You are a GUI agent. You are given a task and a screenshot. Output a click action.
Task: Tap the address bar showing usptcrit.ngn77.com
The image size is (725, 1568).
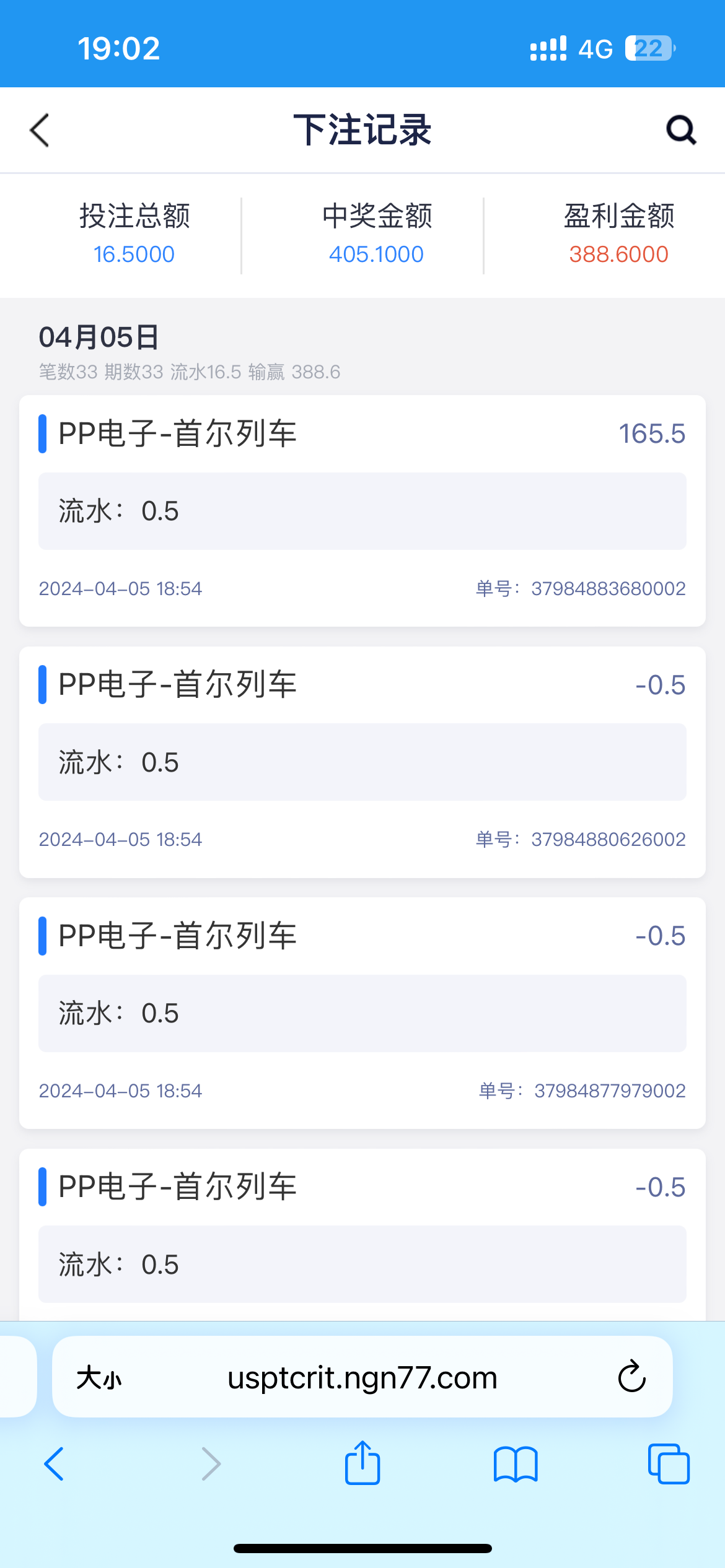[362, 1377]
